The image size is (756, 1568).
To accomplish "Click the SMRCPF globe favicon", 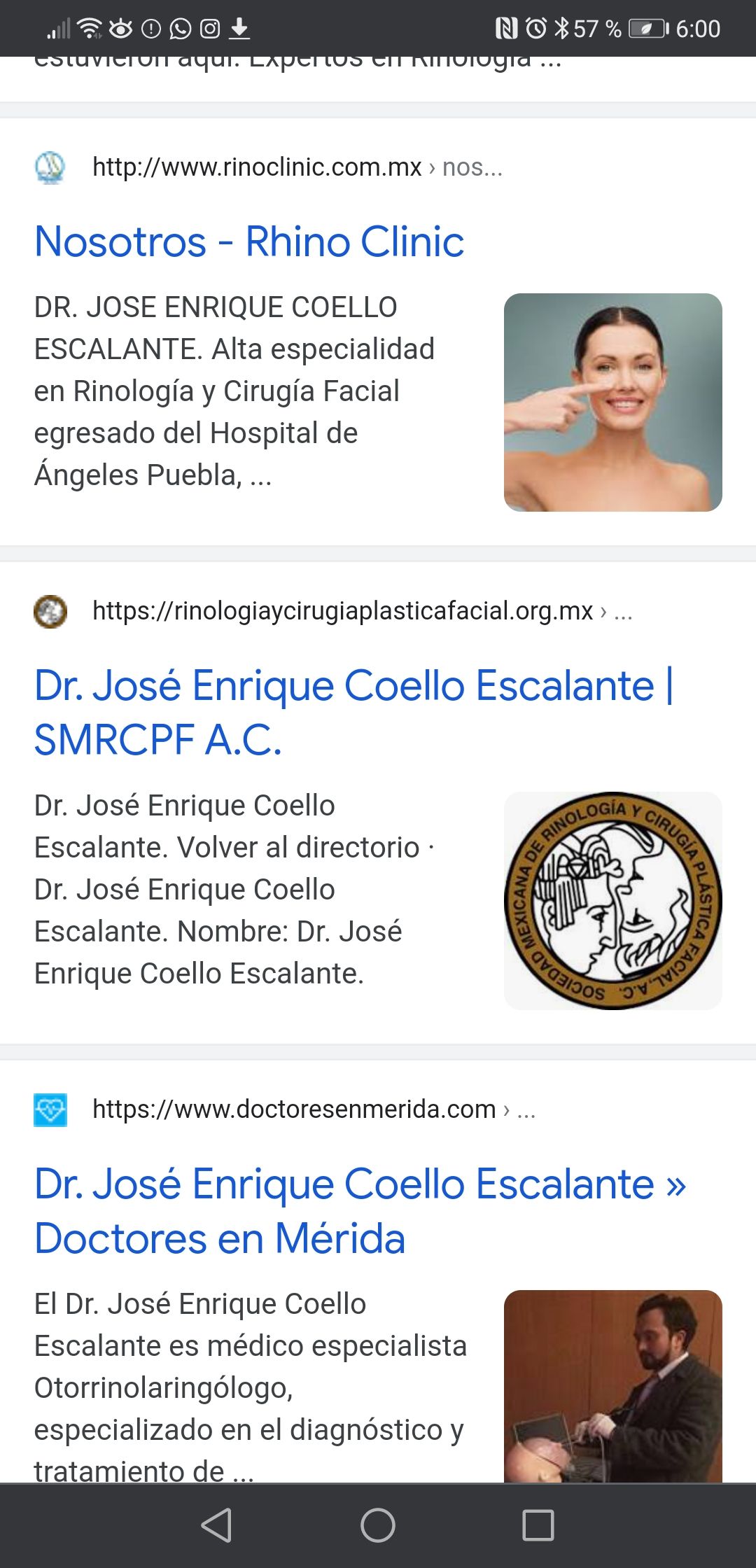I will tap(50, 612).
